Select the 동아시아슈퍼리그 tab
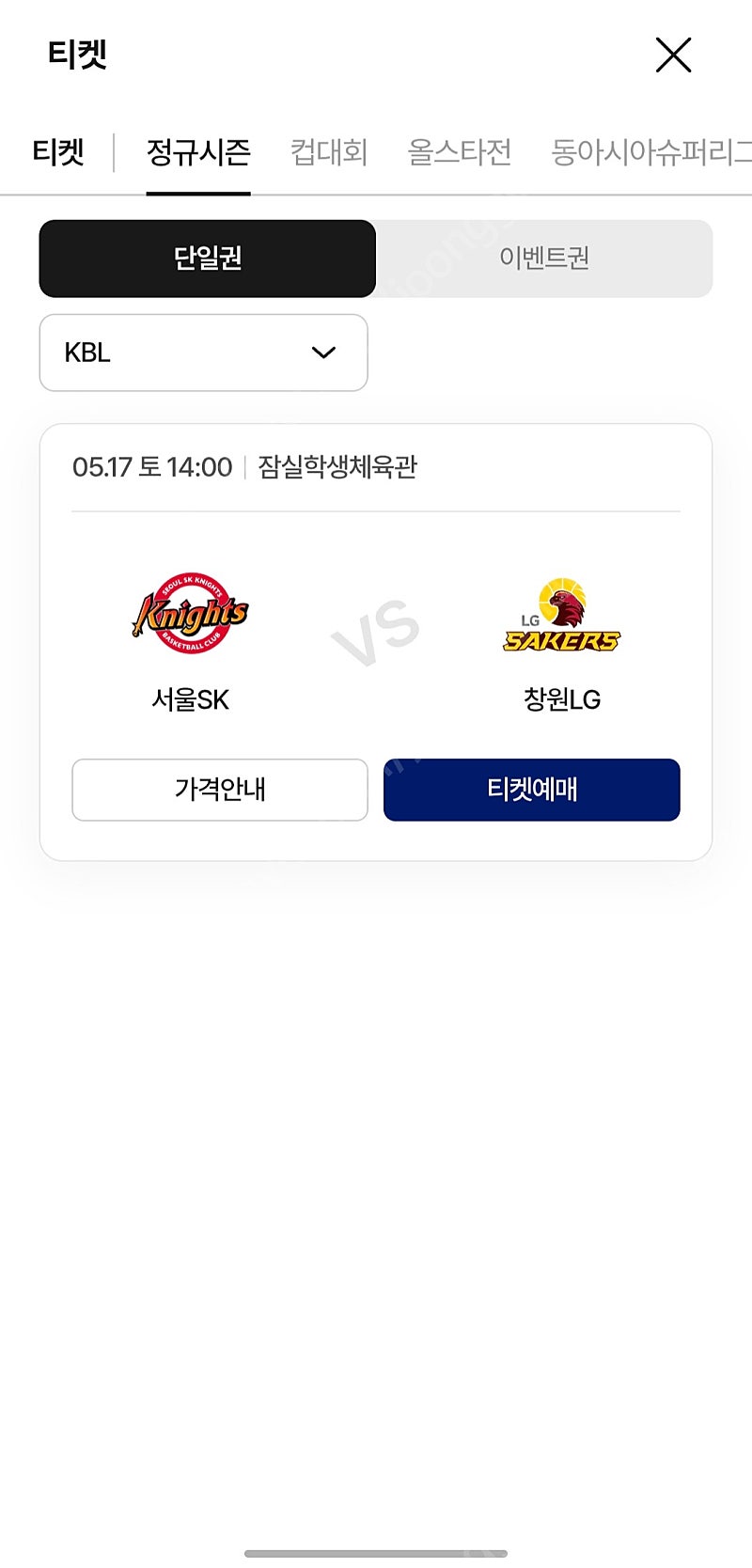This screenshot has width=752, height=1568. click(651, 152)
